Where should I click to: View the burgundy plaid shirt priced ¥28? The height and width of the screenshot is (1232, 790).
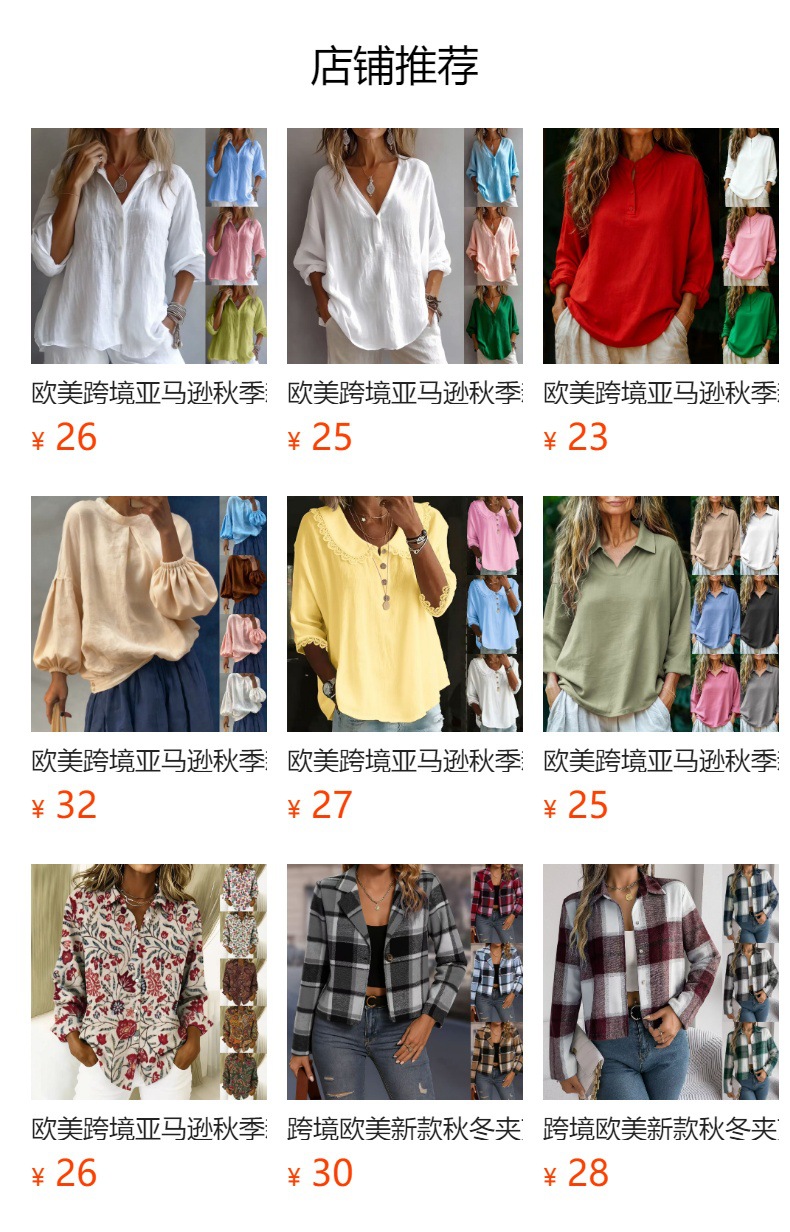click(661, 982)
